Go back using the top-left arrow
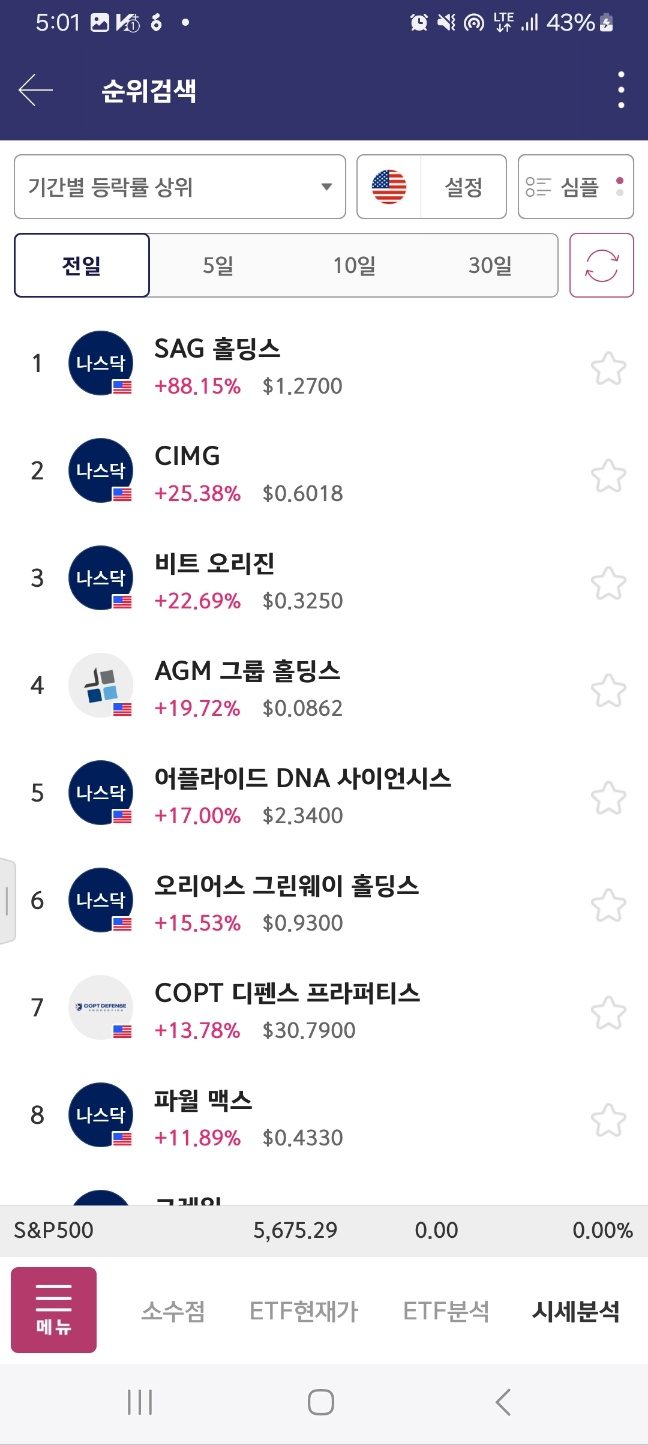Viewport: 648px width, 1445px height. pos(35,91)
